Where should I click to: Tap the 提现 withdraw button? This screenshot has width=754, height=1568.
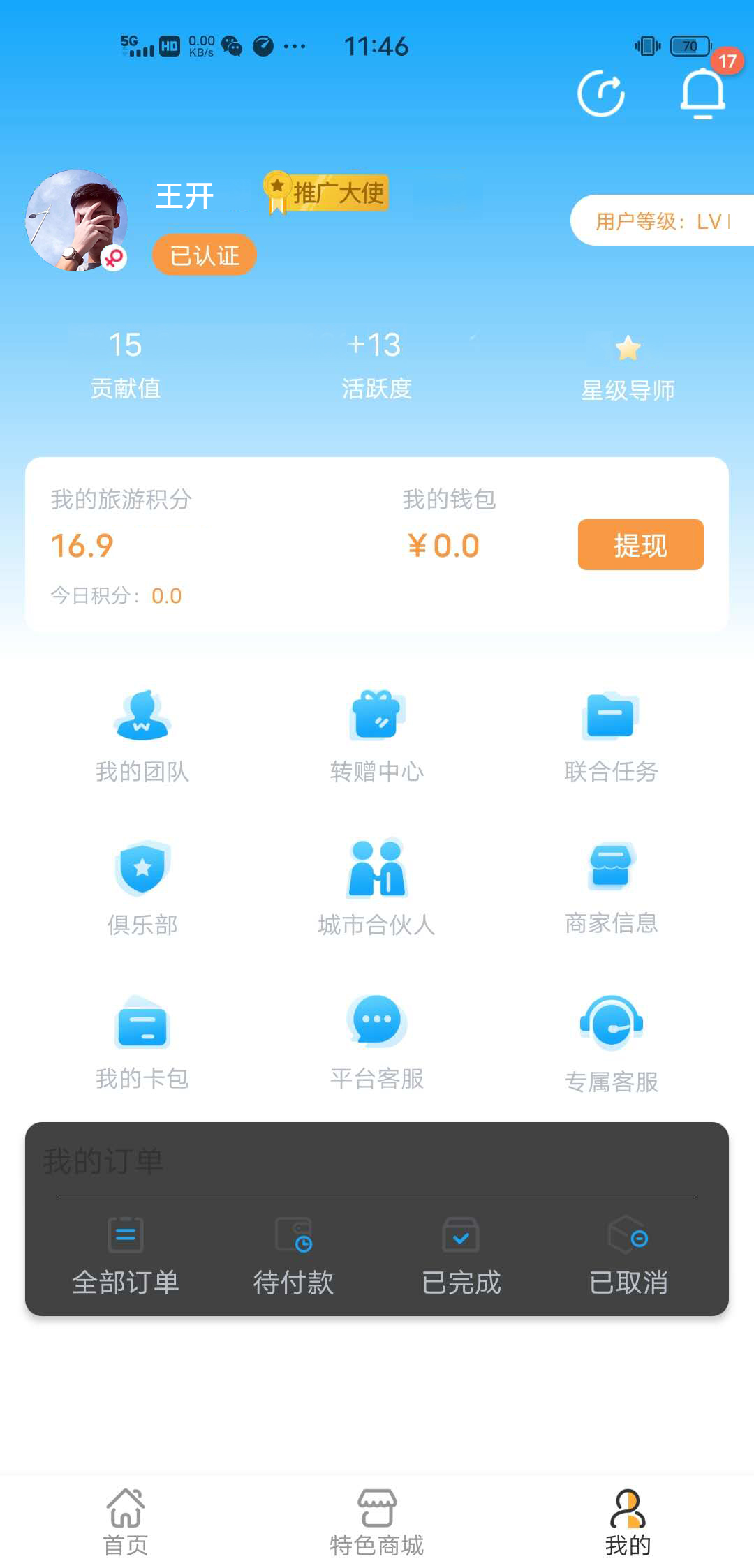[x=640, y=545]
